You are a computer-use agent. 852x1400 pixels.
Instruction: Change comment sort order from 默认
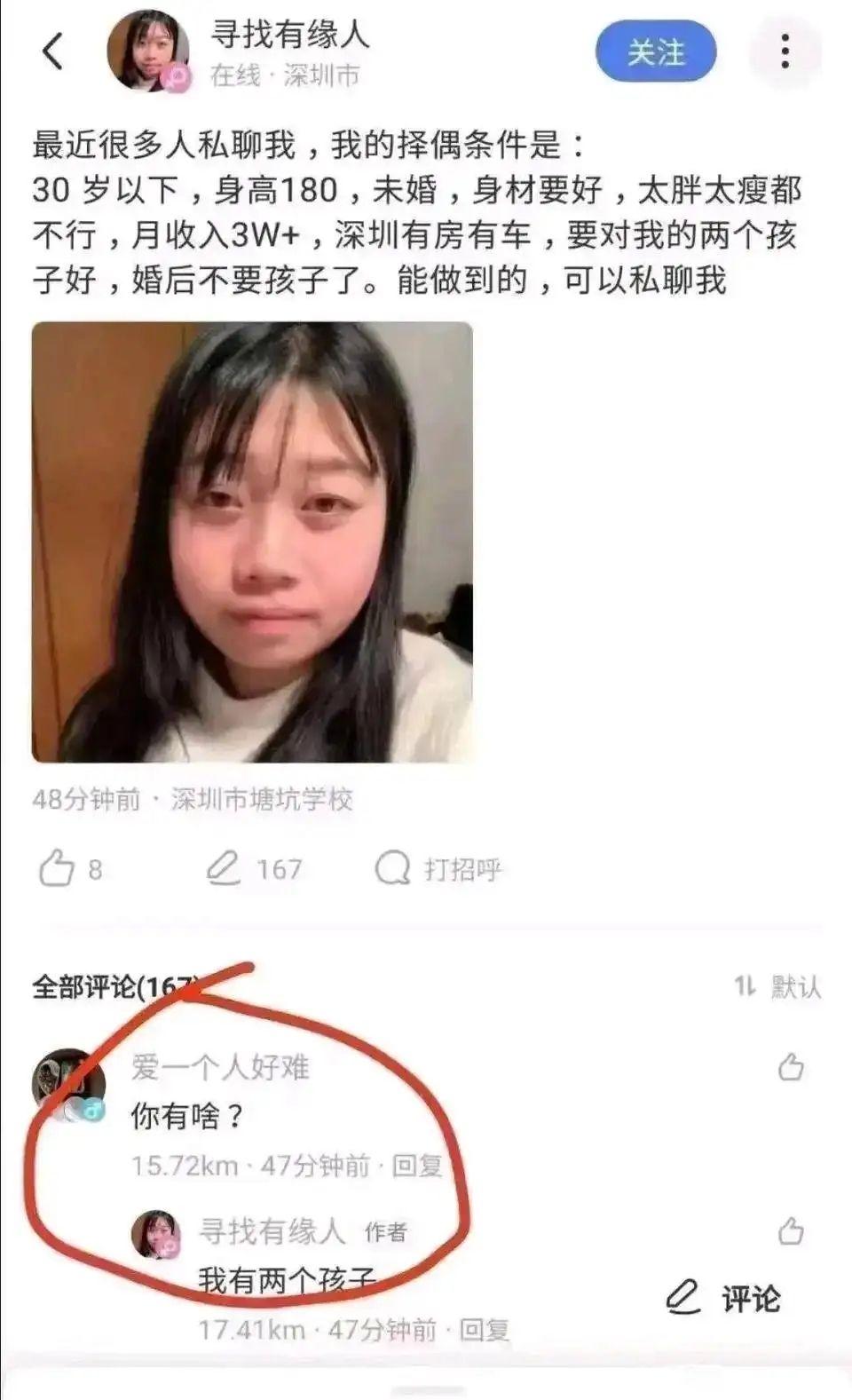(x=777, y=986)
